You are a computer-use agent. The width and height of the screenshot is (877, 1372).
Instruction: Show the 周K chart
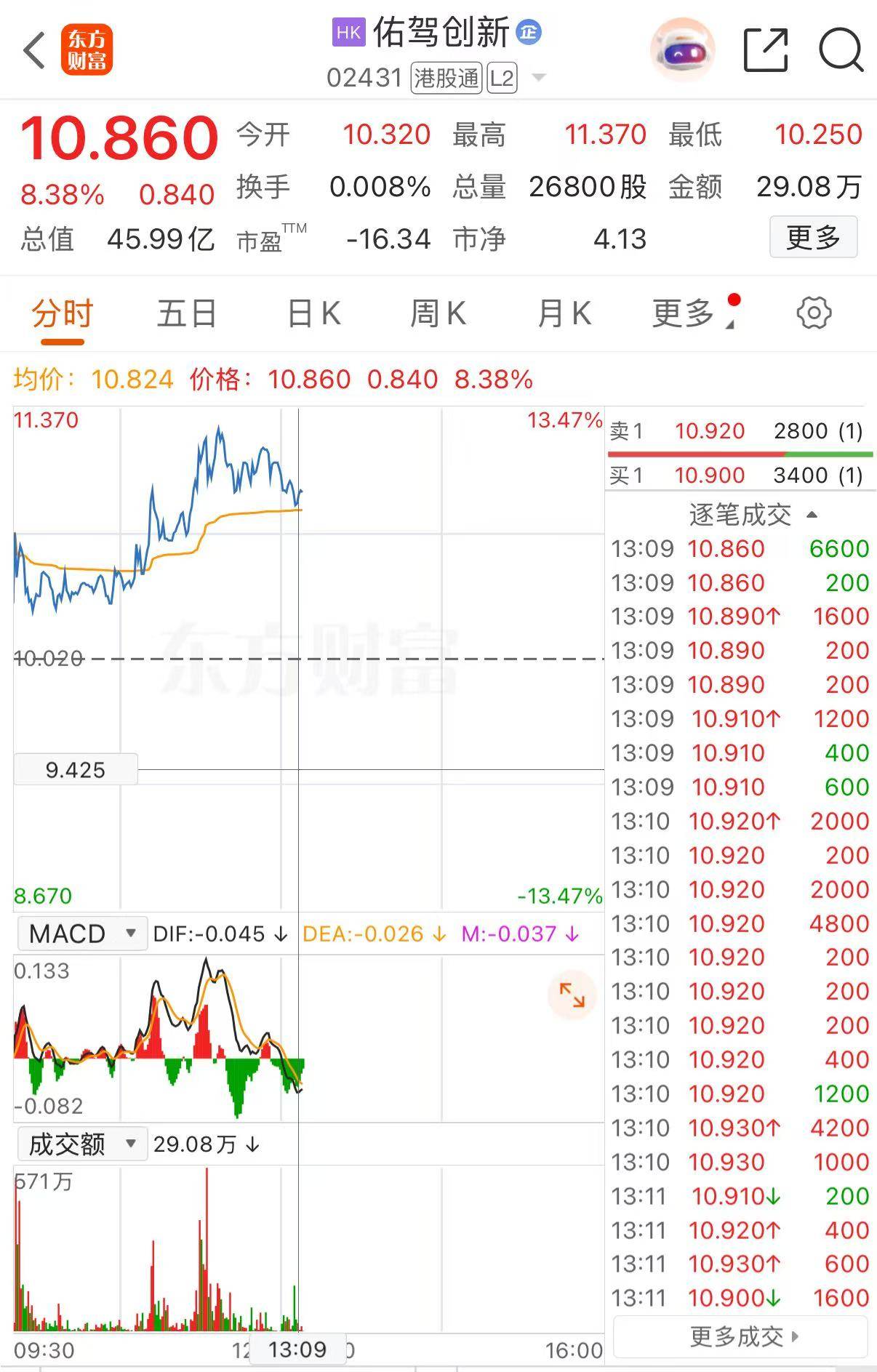pos(438,314)
